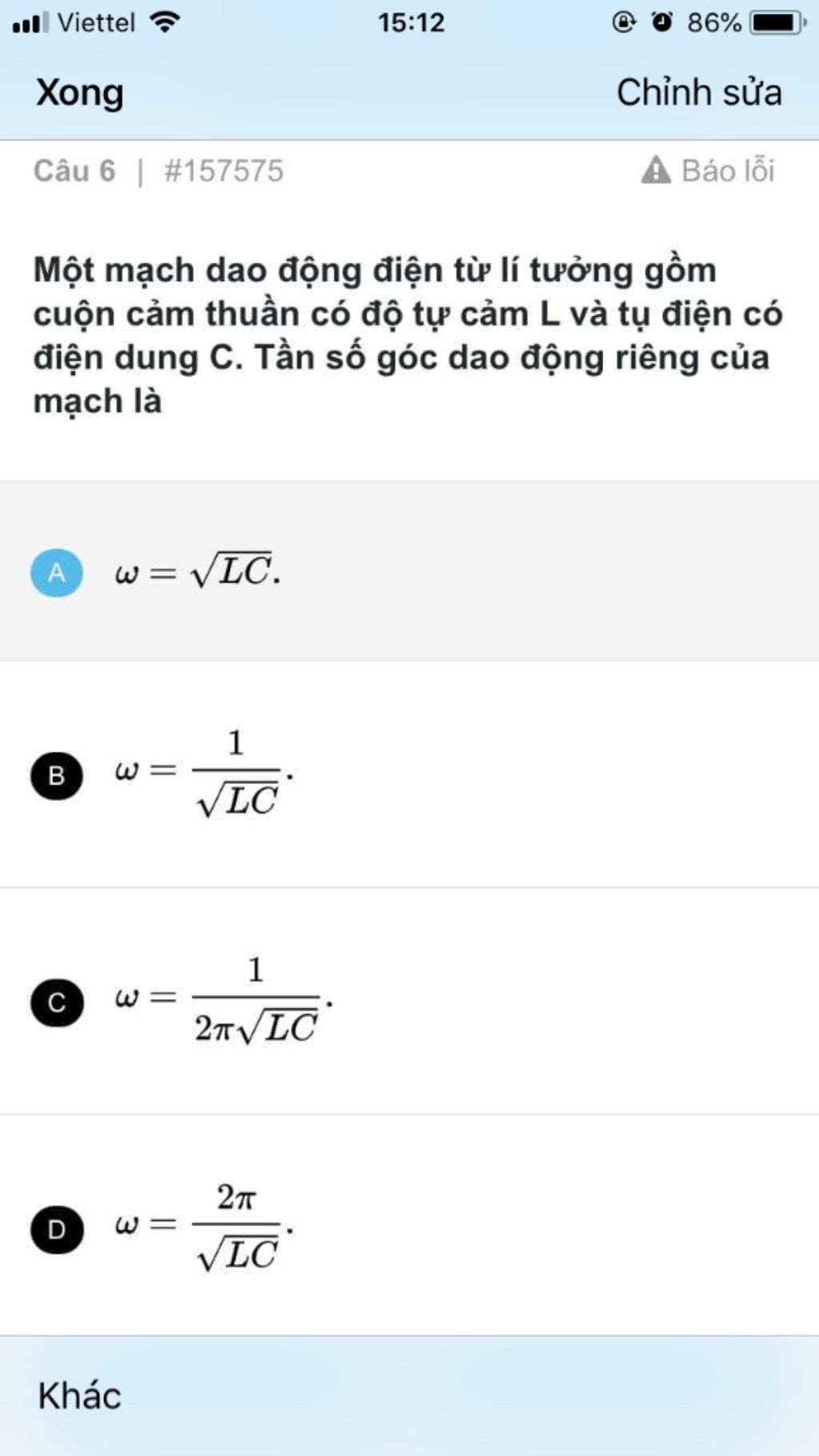The width and height of the screenshot is (819, 1456).
Task: Tap Xong to finish editing
Action: pyautogui.click(x=80, y=92)
